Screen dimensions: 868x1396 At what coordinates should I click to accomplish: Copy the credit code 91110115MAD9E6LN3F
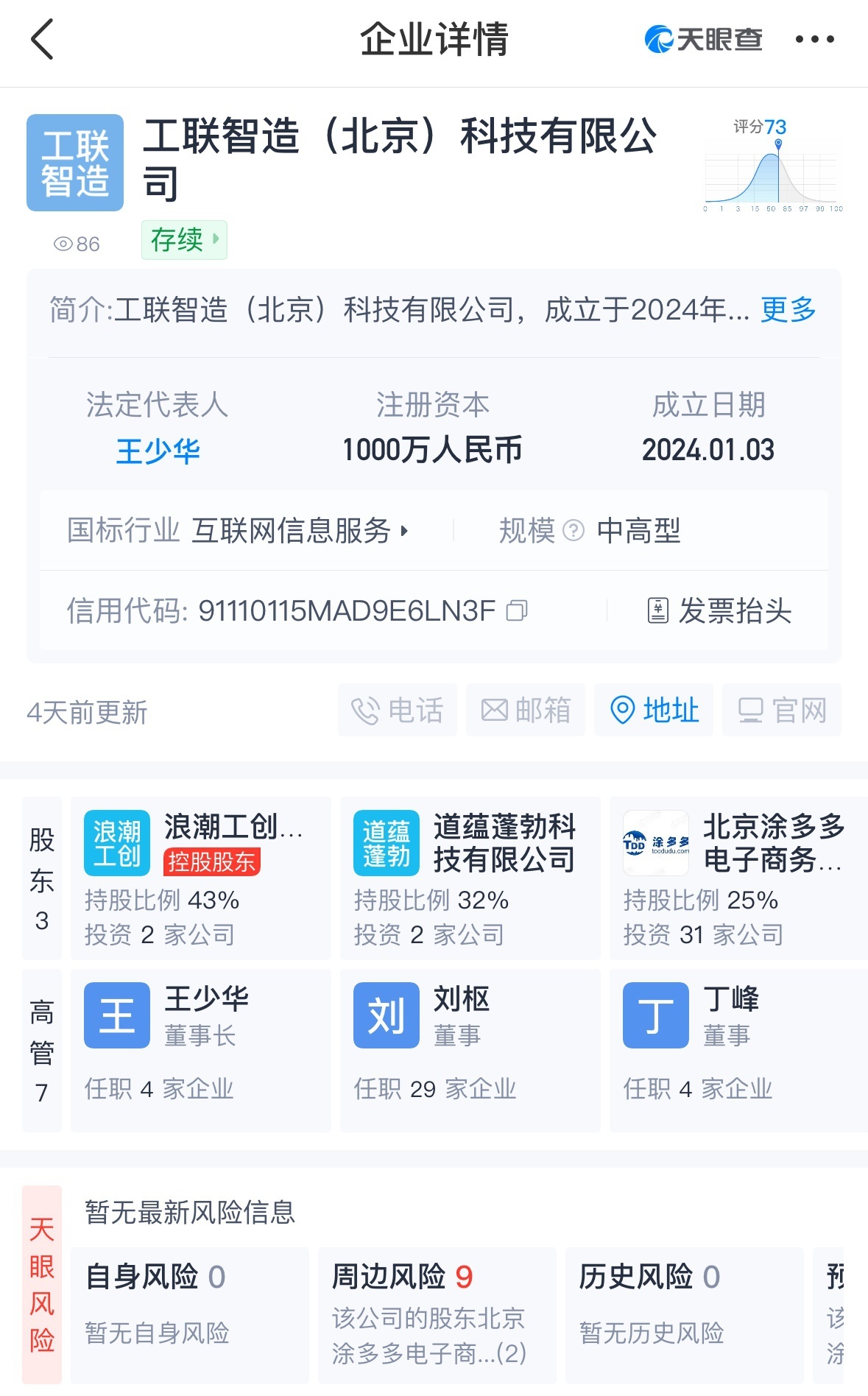[517, 610]
